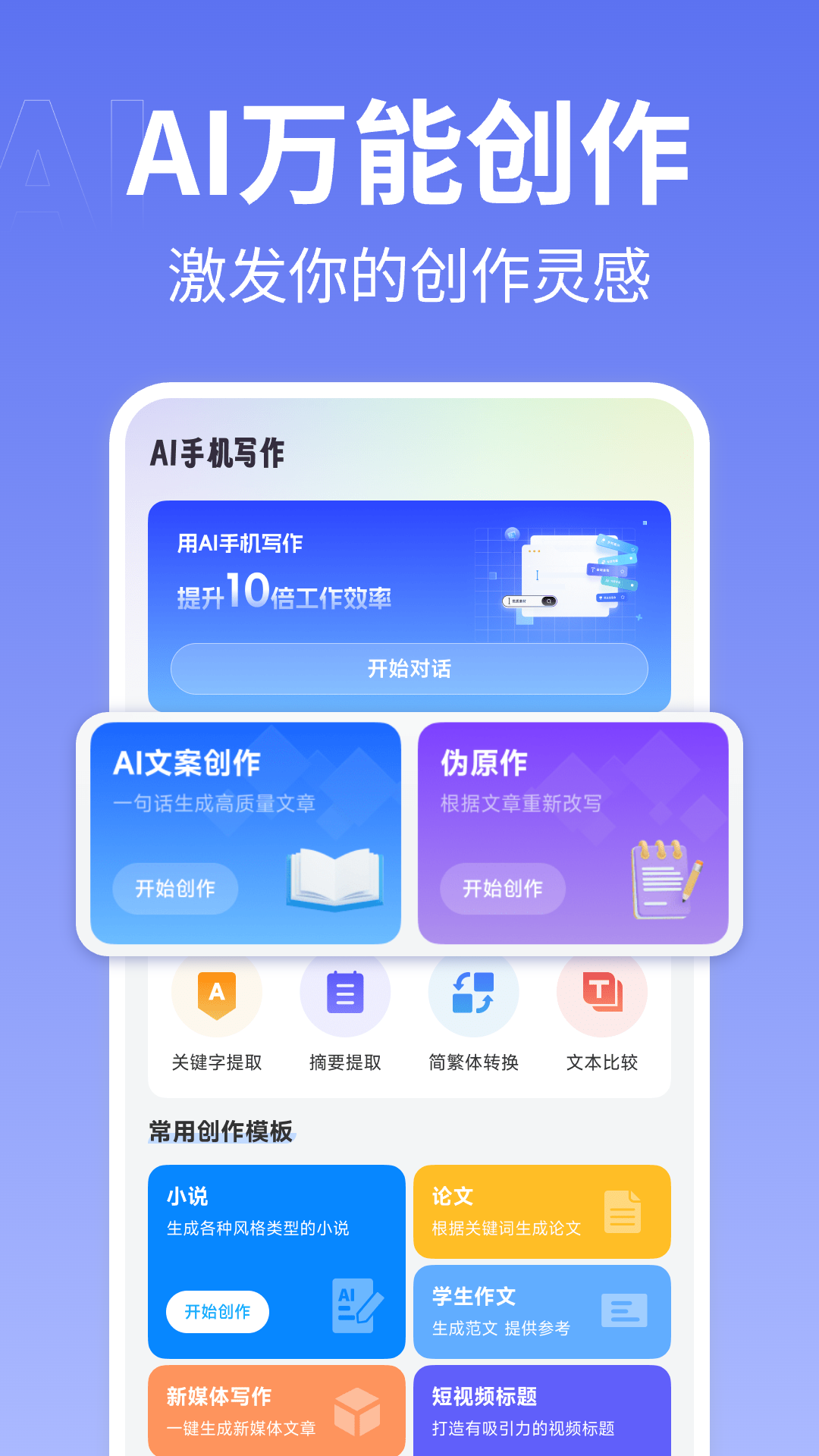
Task: Click the cube icon on 新媒体写作 card
Action: [356, 1412]
